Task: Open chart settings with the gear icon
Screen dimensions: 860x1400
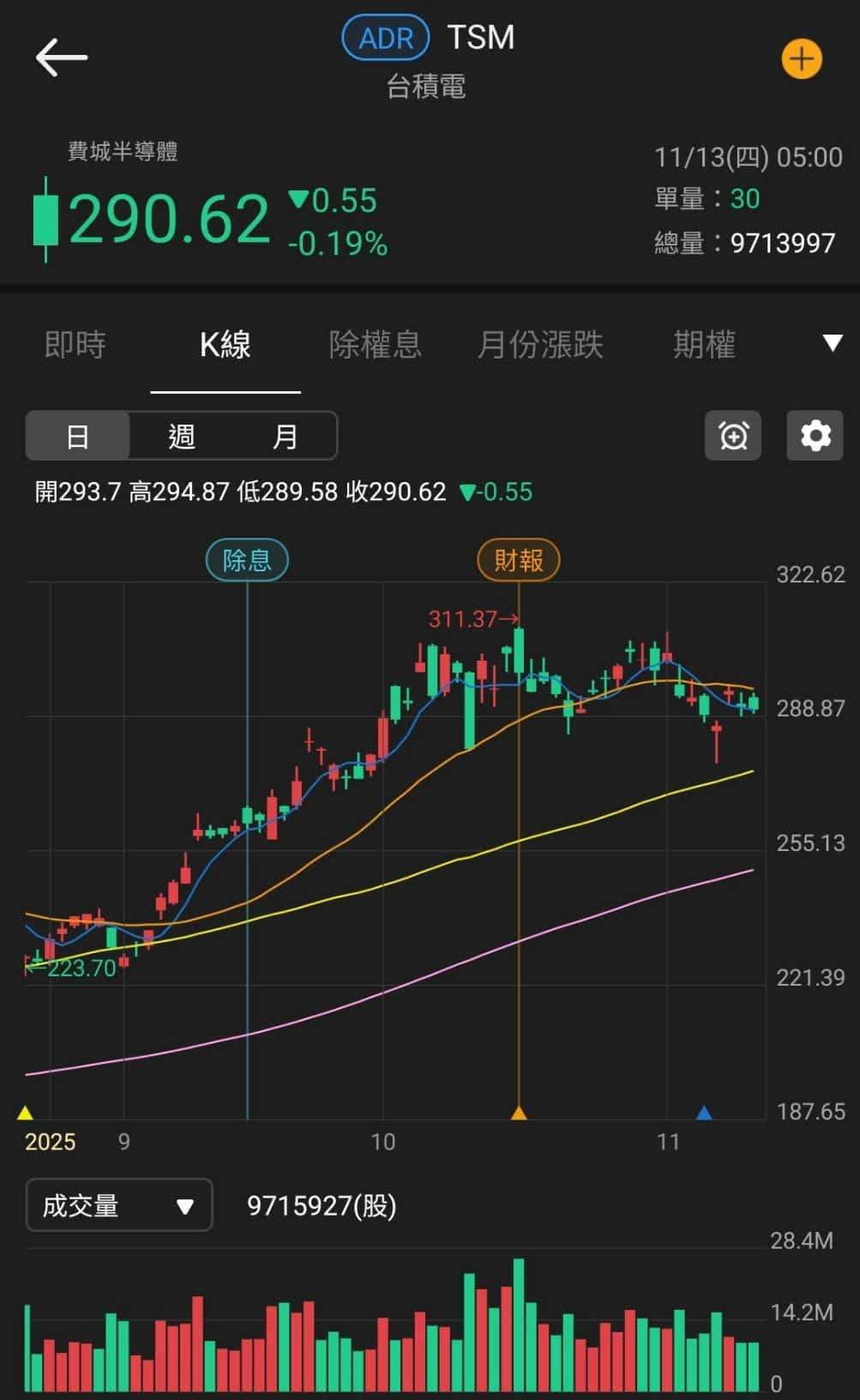Action: coord(813,436)
